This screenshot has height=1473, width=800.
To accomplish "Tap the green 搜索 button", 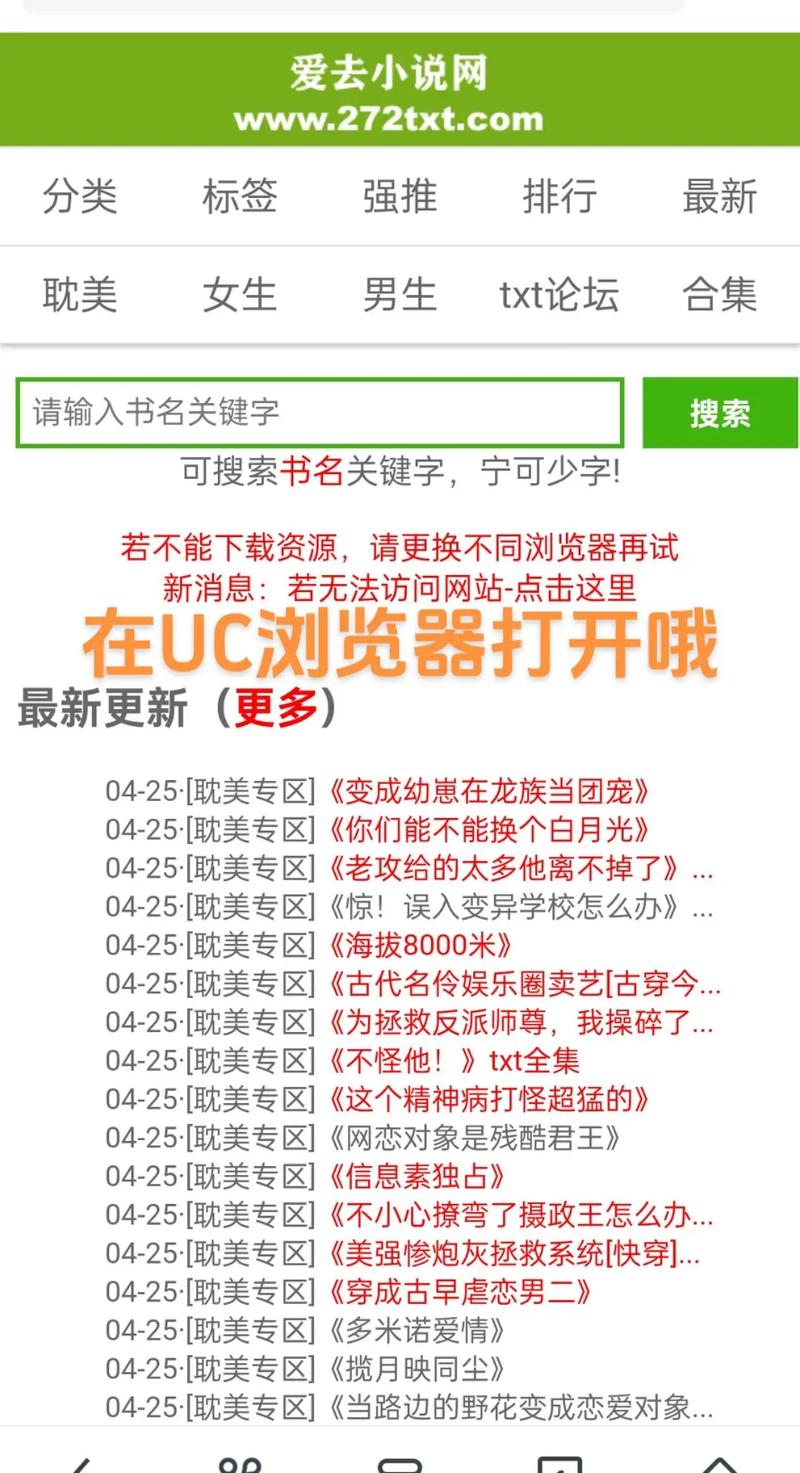I will [720, 412].
